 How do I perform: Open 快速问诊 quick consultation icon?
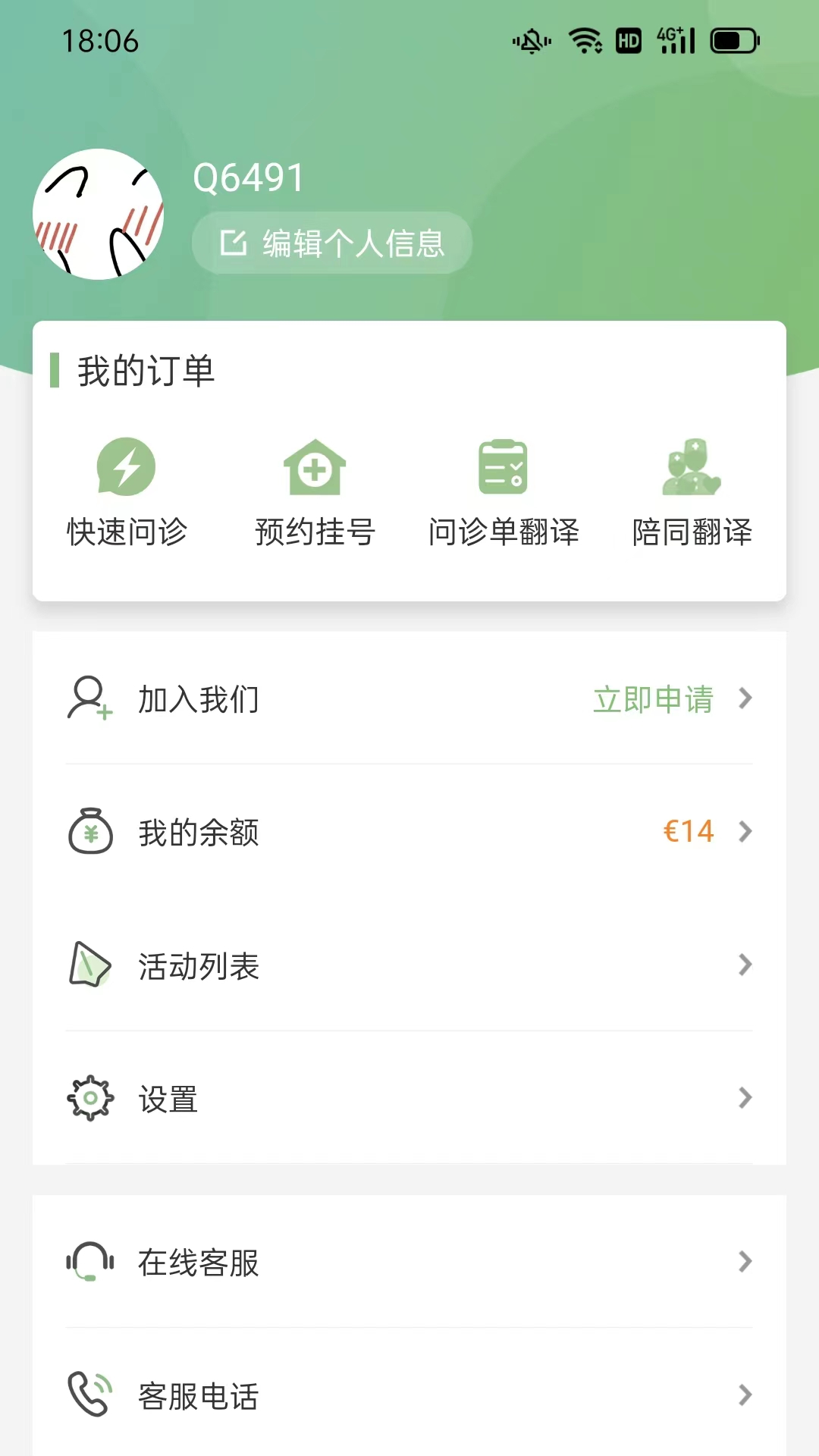pyautogui.click(x=126, y=469)
